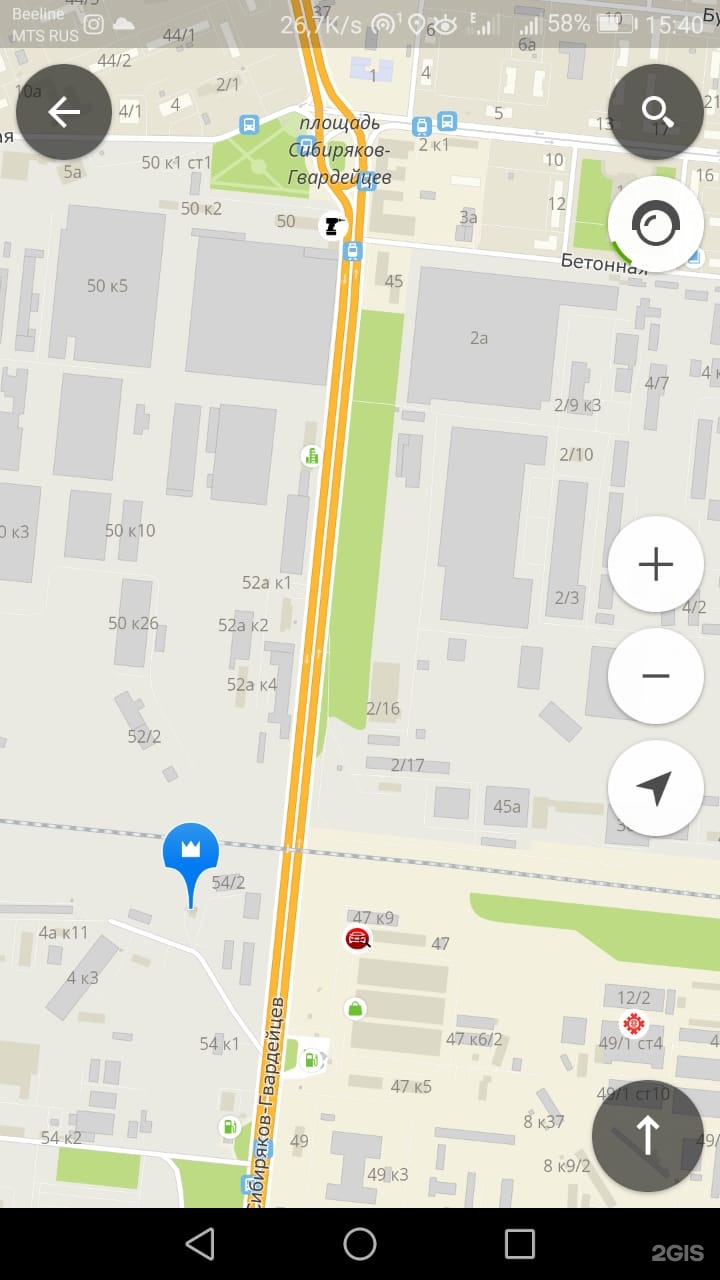The image size is (720, 1280).
Task: Center map on my location
Action: pyautogui.click(x=656, y=788)
